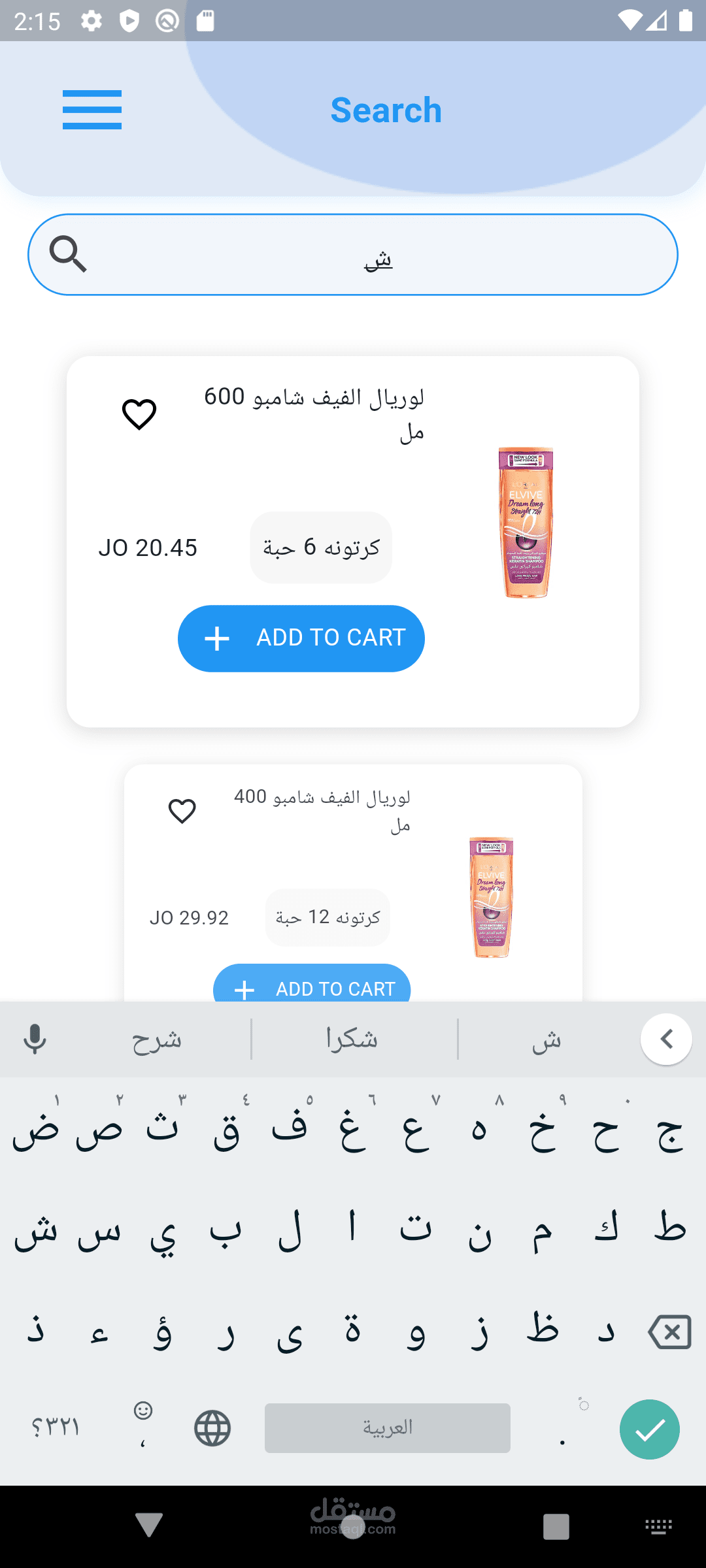This screenshot has height=1568, width=706.
Task: Delete a character with the backspace key
Action: click(x=669, y=1331)
